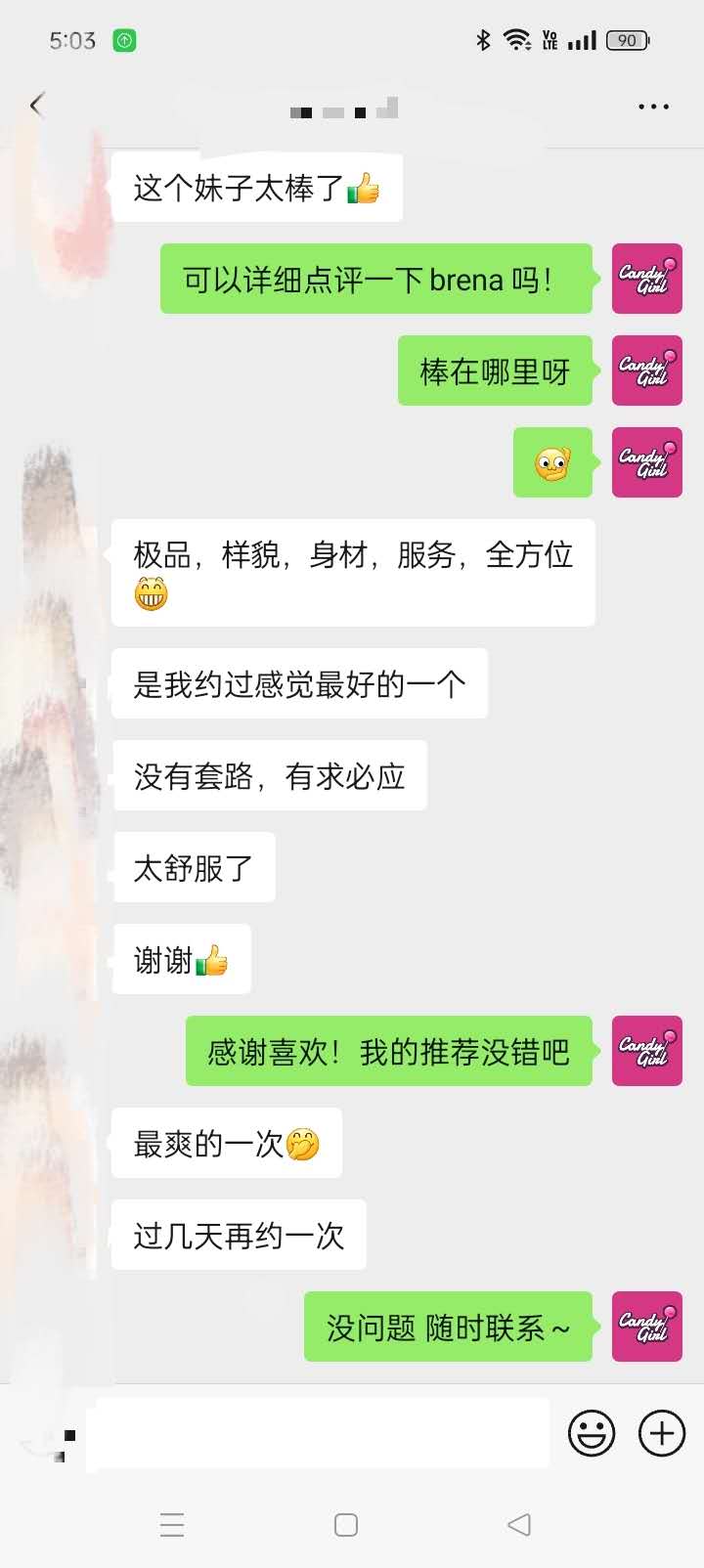Tap the message input field
The image size is (704, 1568).
[318, 1433]
